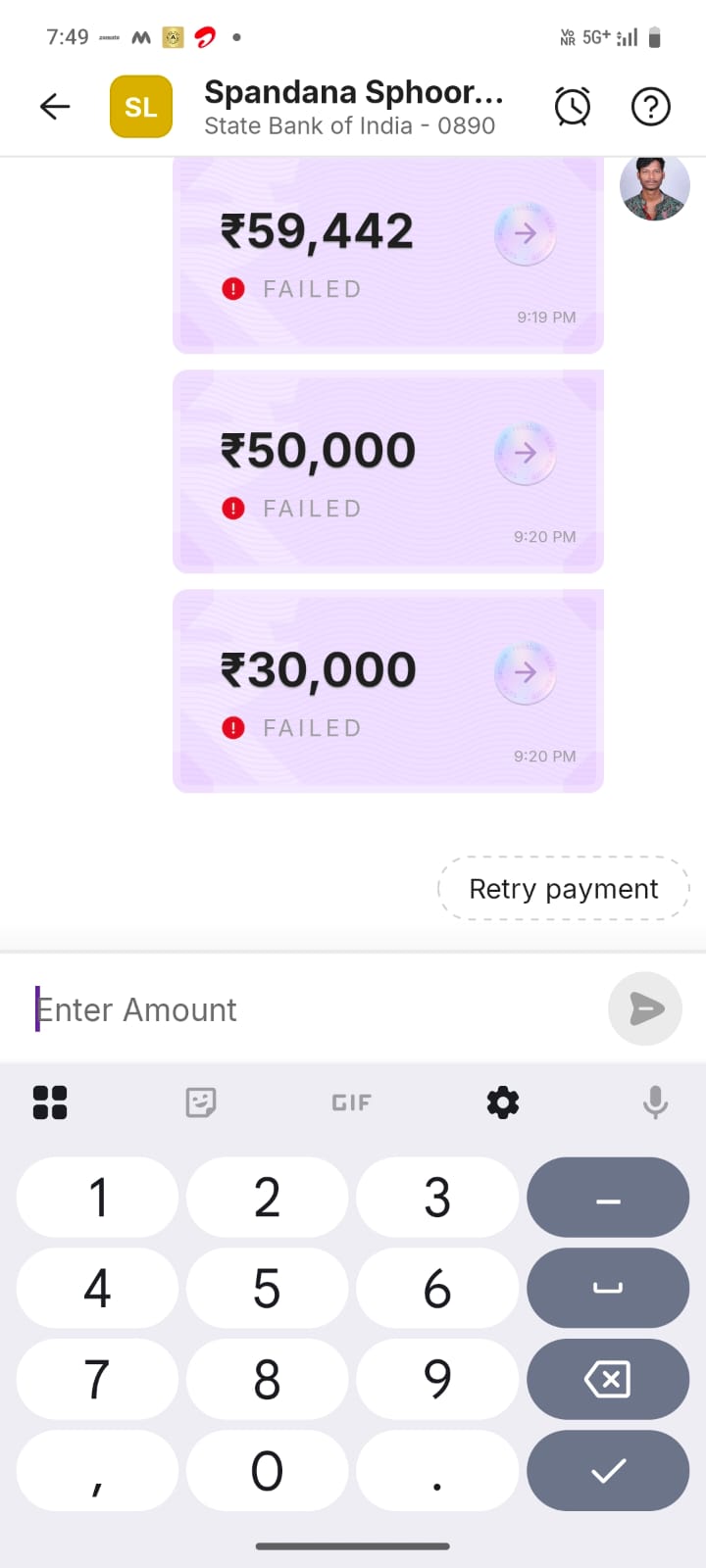Image resolution: width=706 pixels, height=1568 pixels.
Task: Open the keyboard sticker panel
Action: coord(201,1102)
